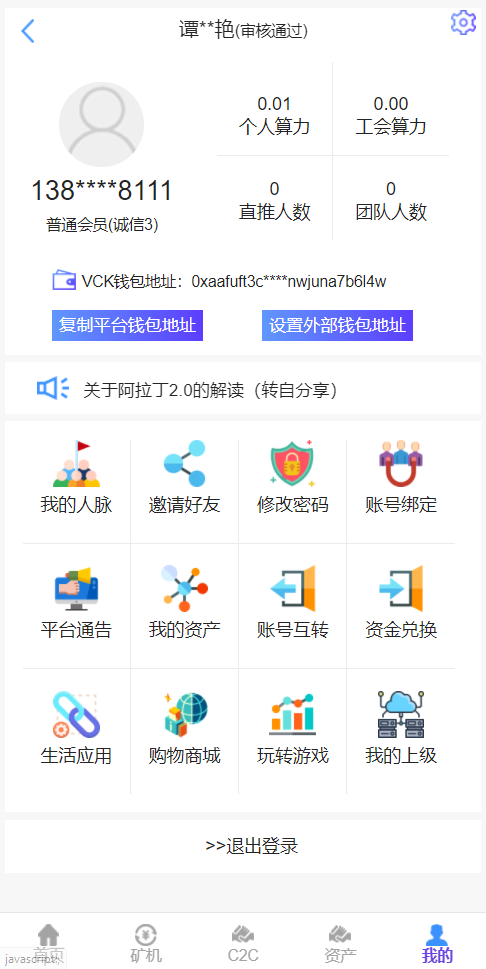View 我的上级
Screen dimensions: 486x969
click(x=401, y=728)
